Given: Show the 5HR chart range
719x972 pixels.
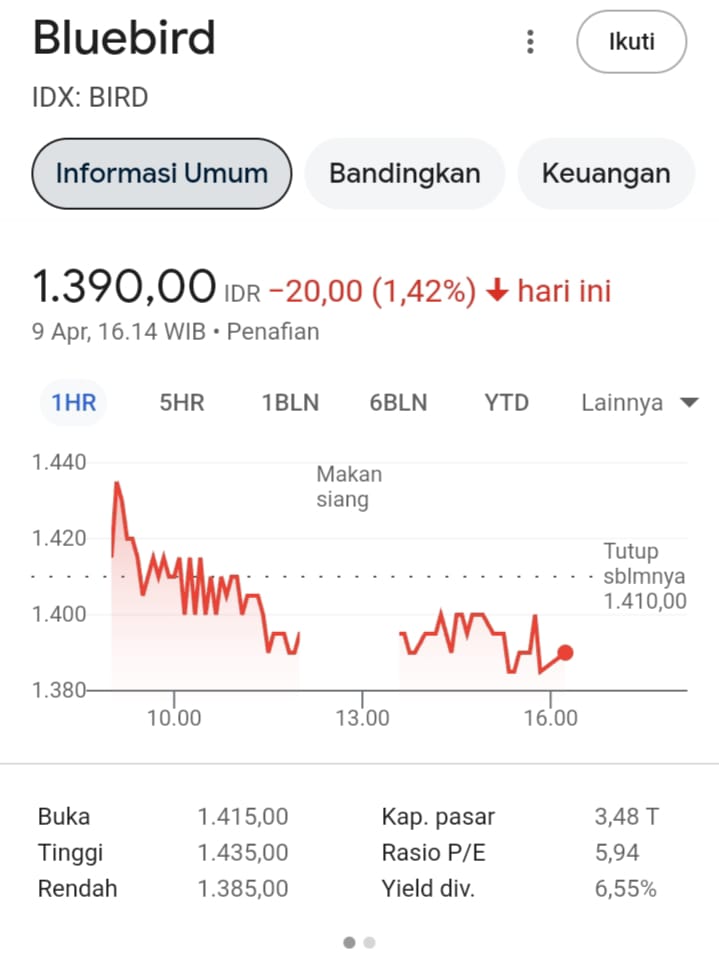Looking at the screenshot, I should [182, 403].
